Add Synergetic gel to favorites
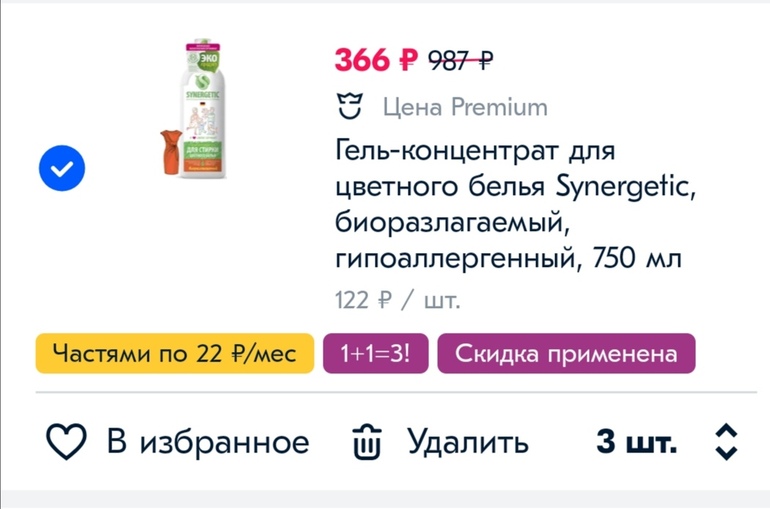 pos(179,441)
